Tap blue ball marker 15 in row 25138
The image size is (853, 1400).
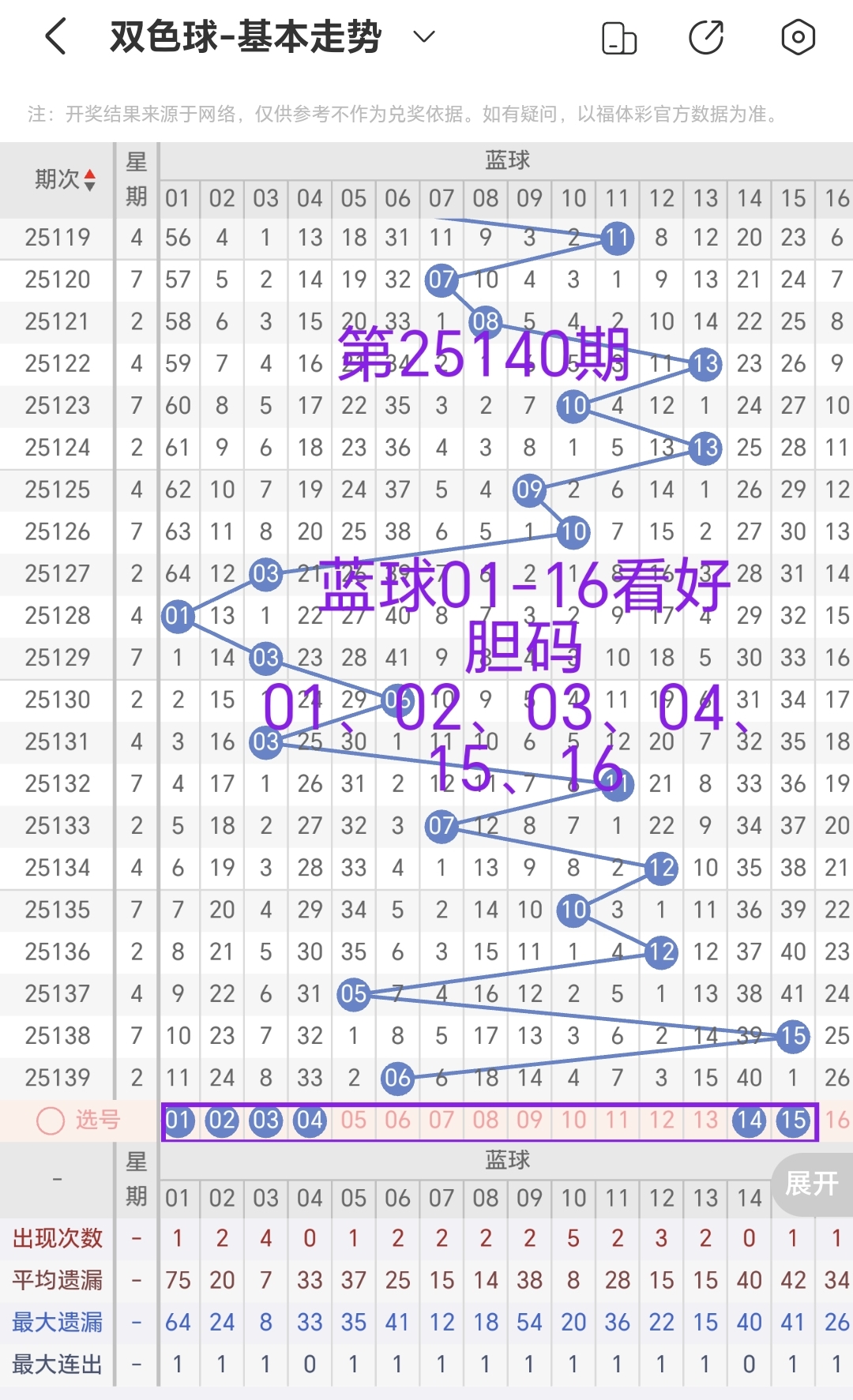click(793, 1036)
